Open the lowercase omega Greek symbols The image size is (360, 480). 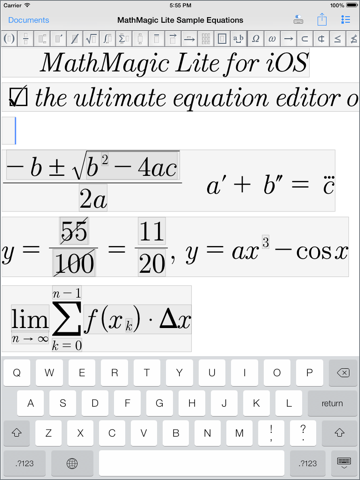272,39
